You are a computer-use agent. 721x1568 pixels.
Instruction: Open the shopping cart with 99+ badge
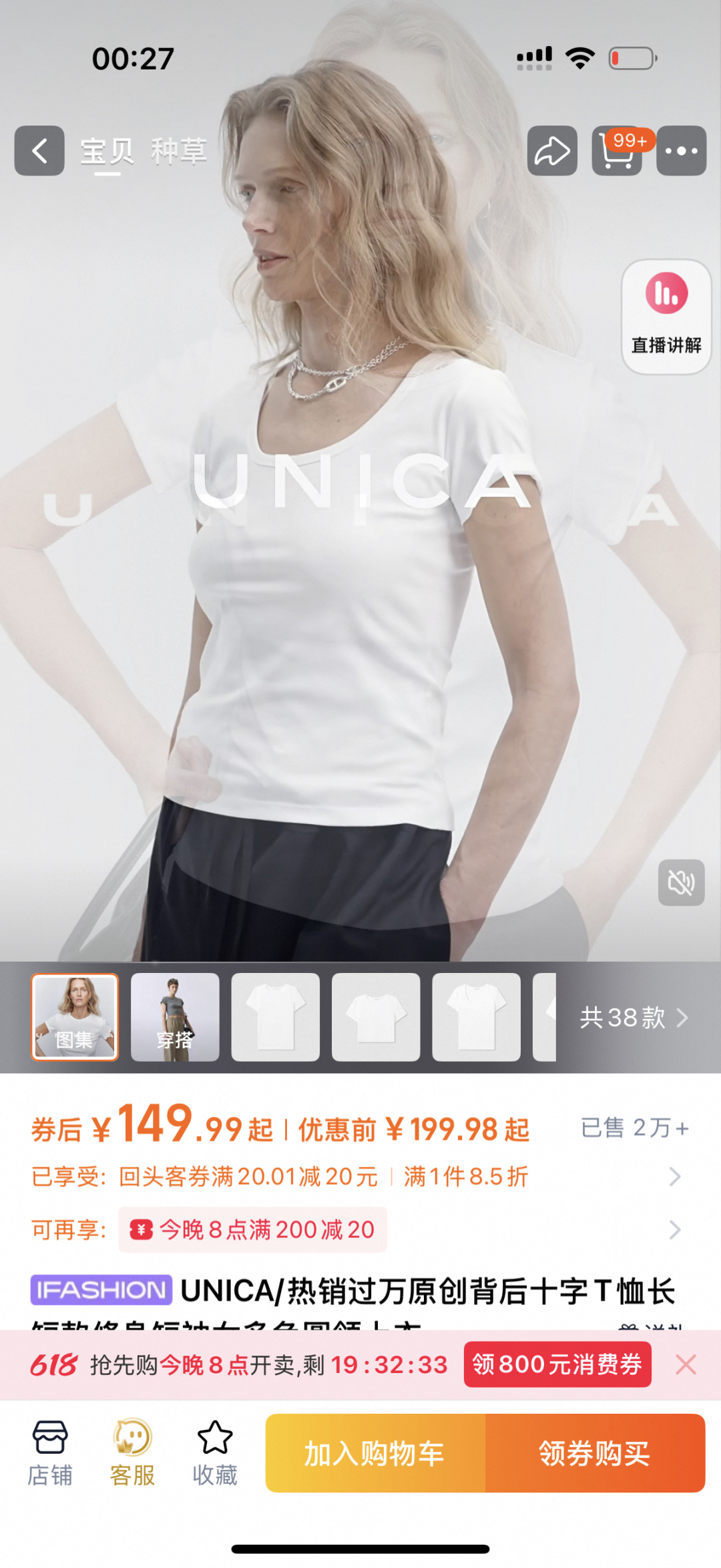point(618,151)
